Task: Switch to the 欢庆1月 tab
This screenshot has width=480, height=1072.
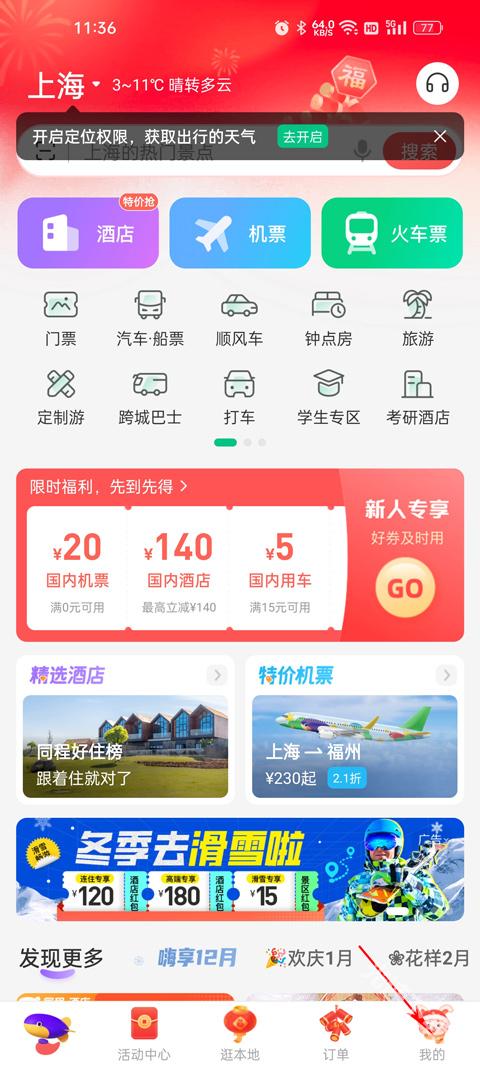Action: [309, 958]
